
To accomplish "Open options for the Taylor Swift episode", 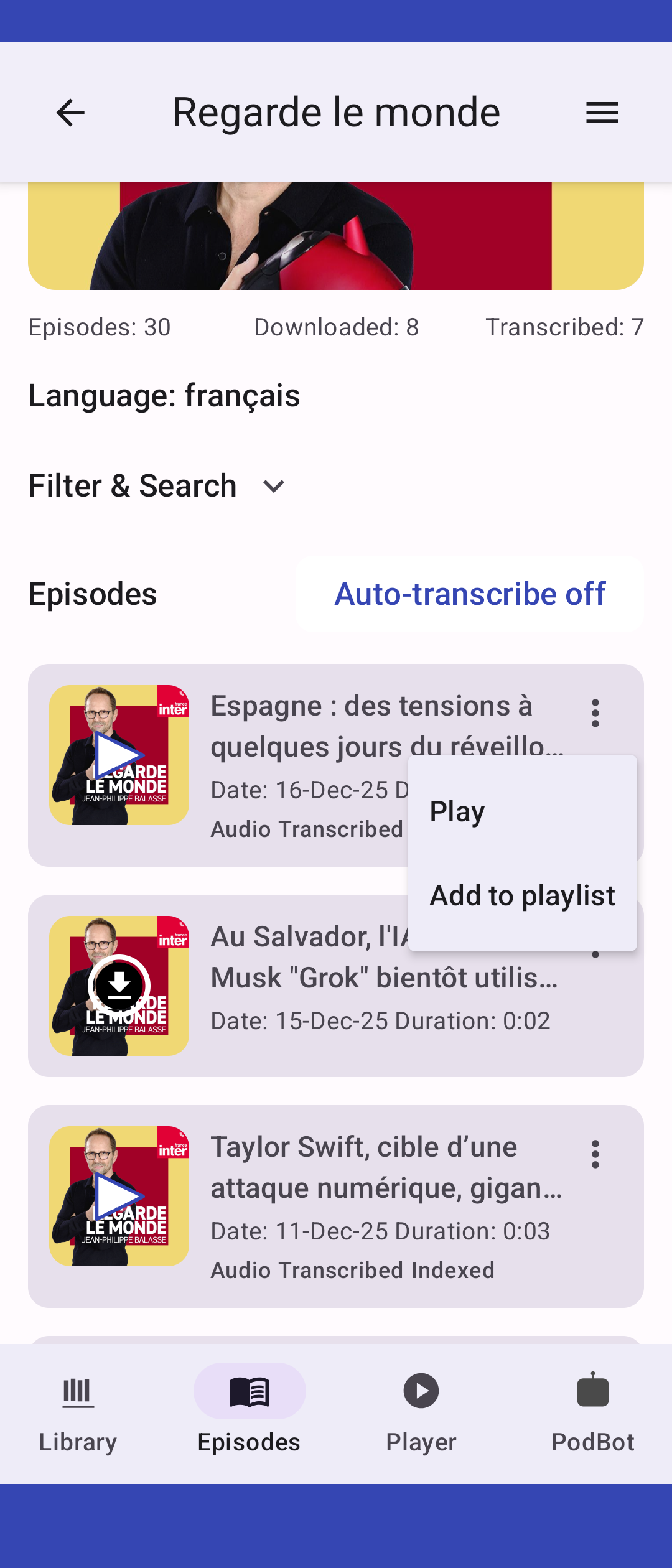I will tap(595, 1154).
